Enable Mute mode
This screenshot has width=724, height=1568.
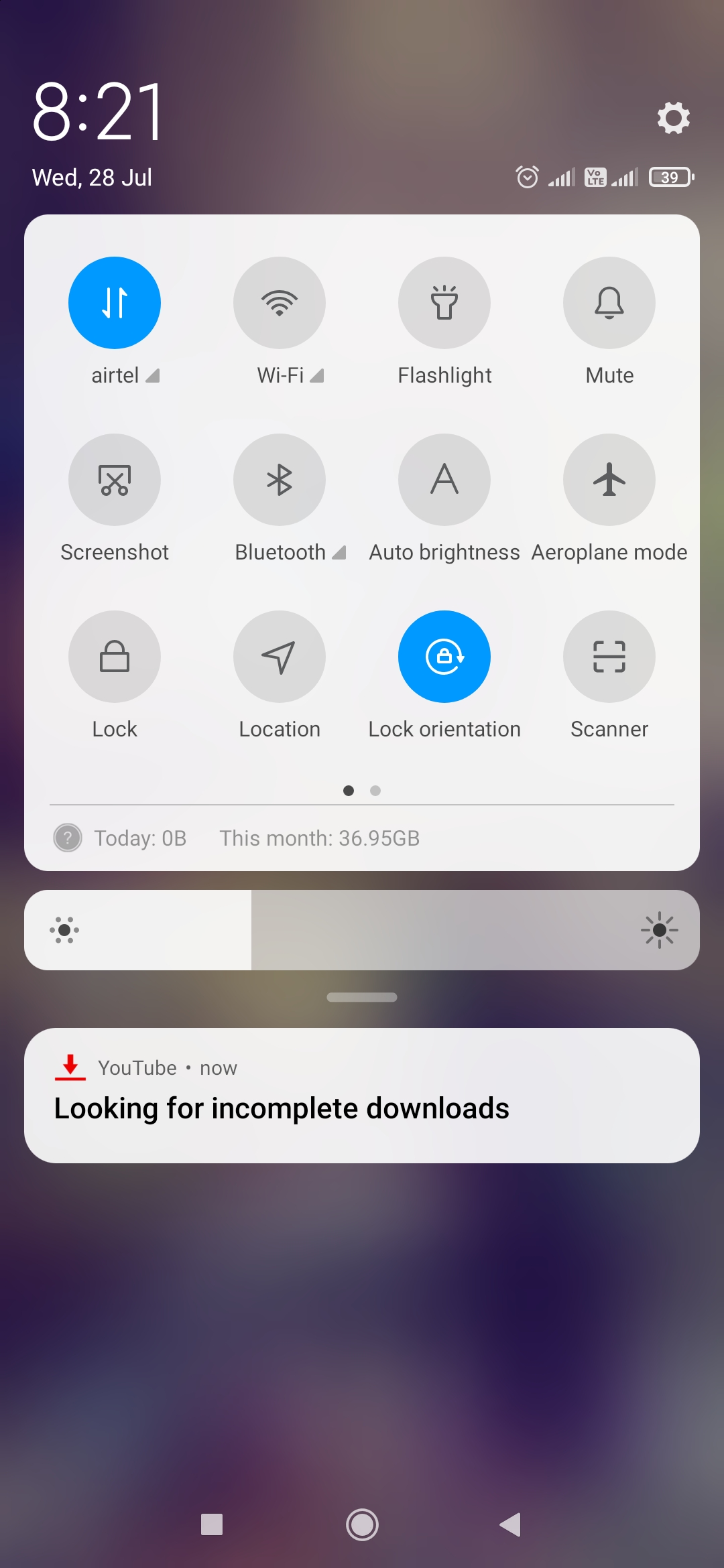tap(609, 303)
